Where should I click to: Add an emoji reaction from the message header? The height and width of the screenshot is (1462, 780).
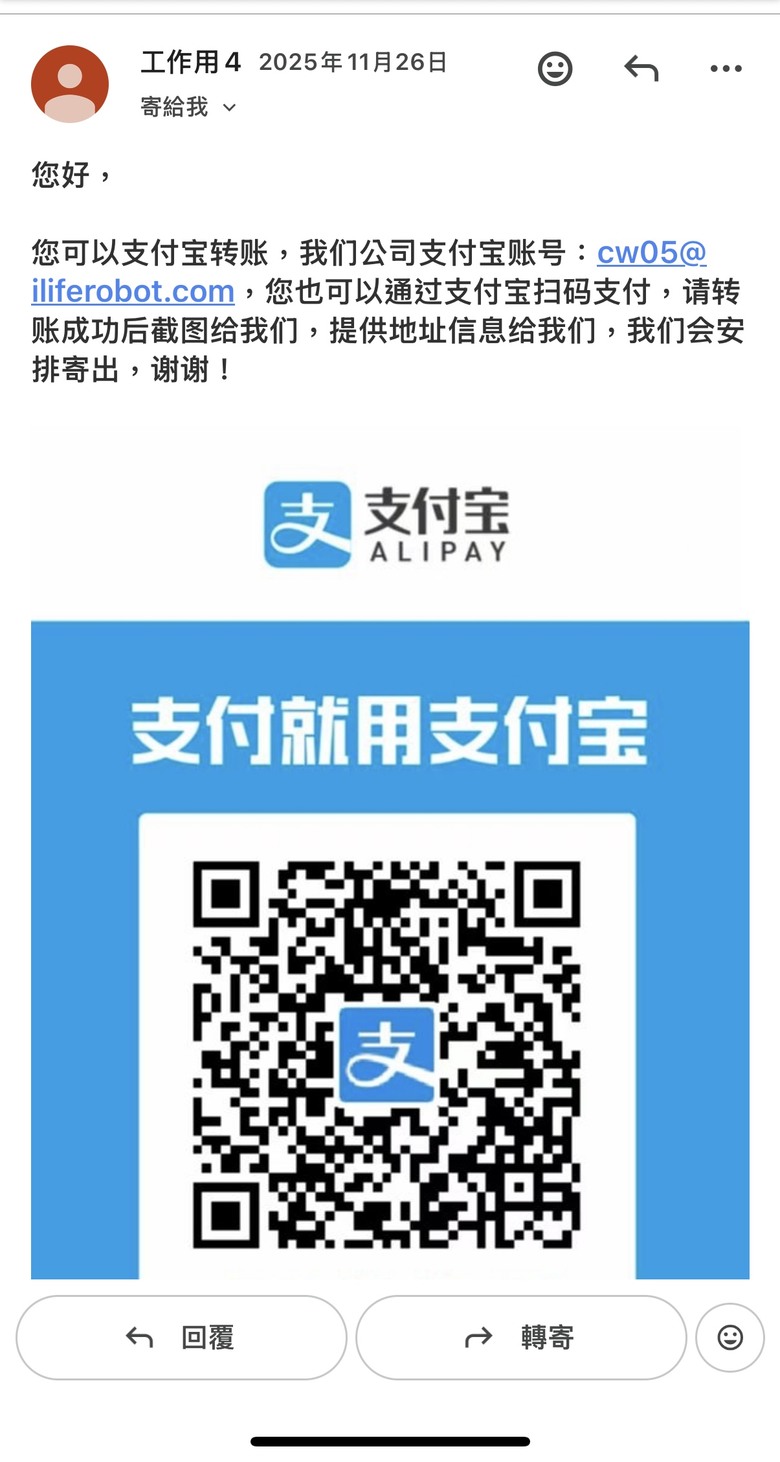555,68
